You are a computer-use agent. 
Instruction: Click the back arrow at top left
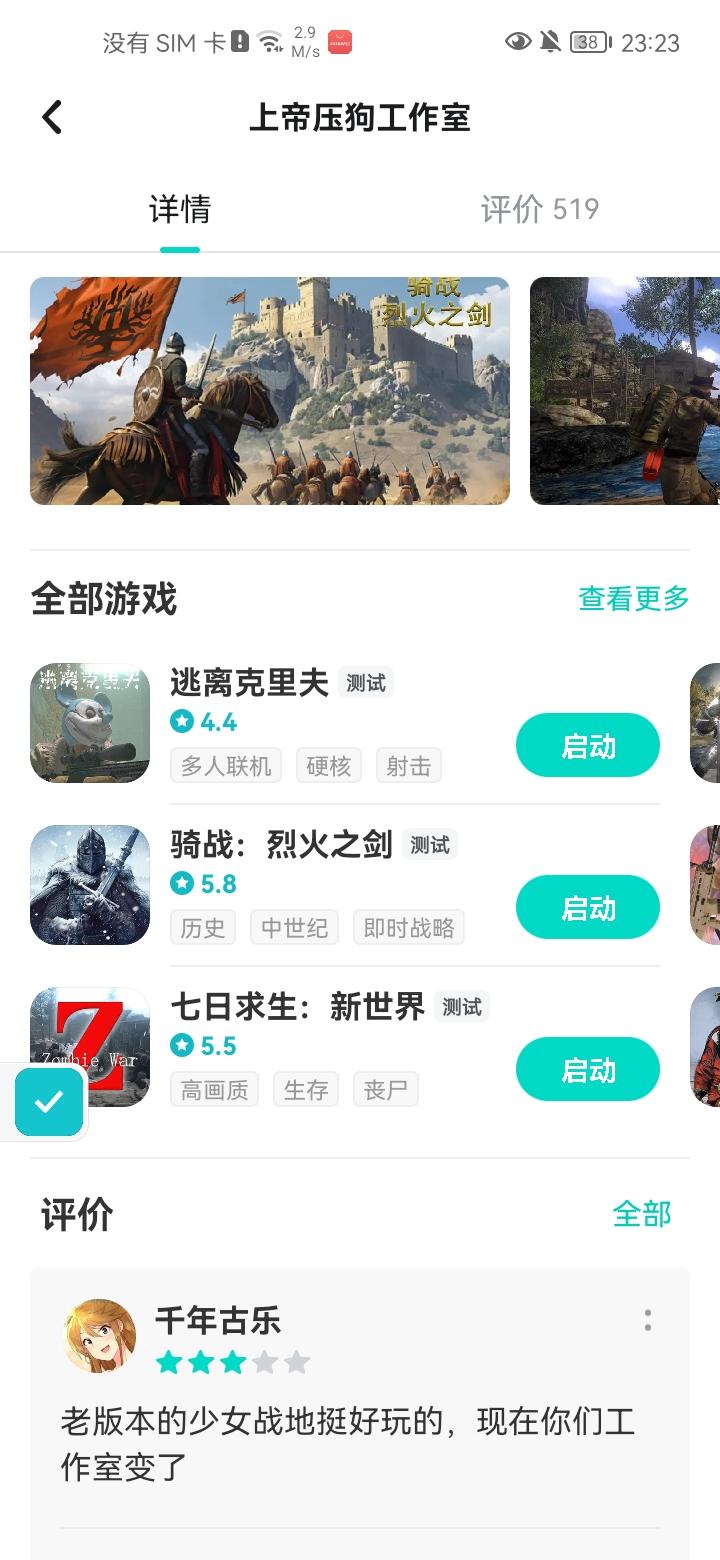(x=49, y=116)
